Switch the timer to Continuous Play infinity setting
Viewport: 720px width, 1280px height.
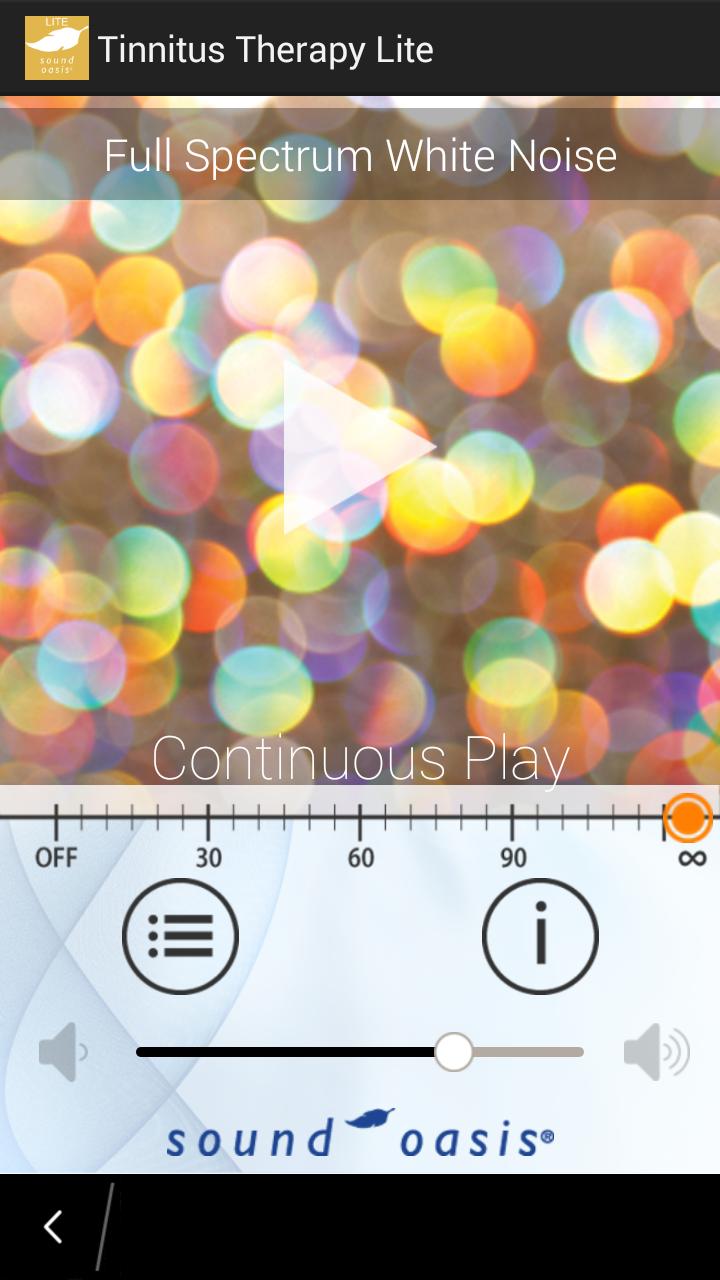[689, 818]
